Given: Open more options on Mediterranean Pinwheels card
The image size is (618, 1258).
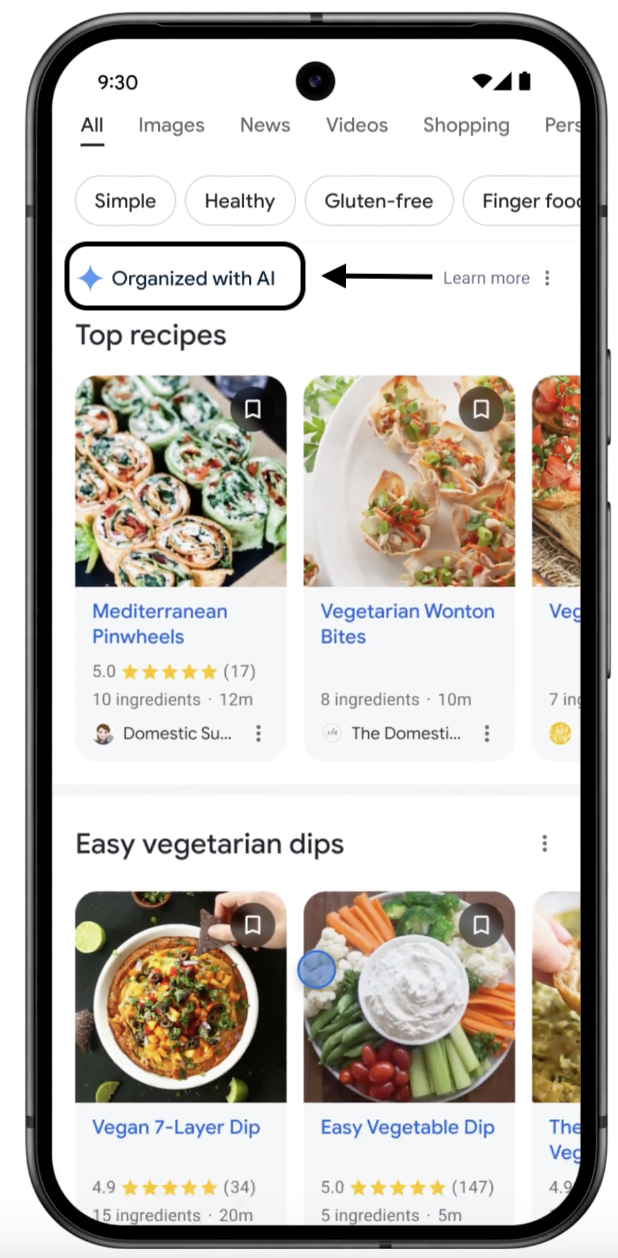Looking at the screenshot, I should pyautogui.click(x=258, y=734).
